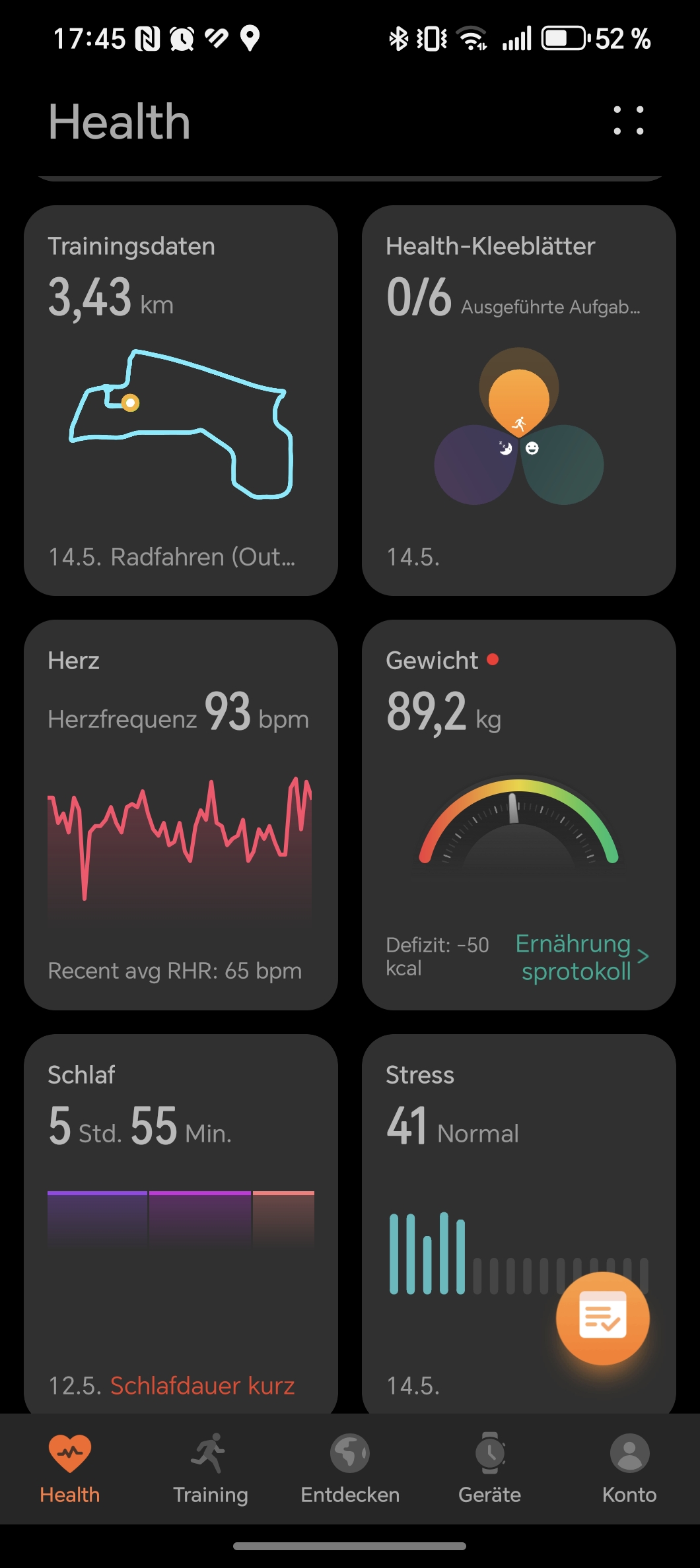This screenshot has height=1568, width=700.
Task: Open the Ernährungsprotokoll link
Action: click(x=581, y=957)
